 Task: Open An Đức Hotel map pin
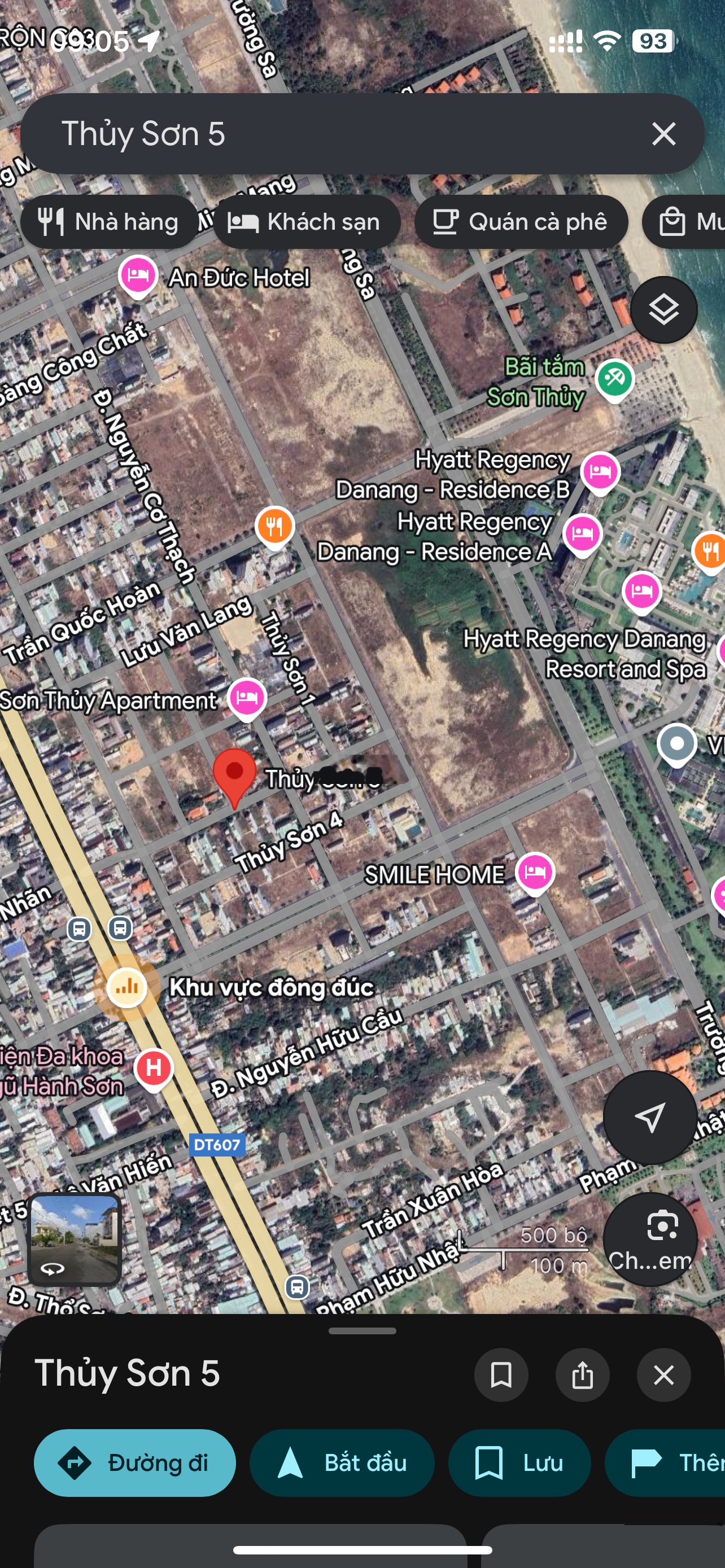coord(138,275)
